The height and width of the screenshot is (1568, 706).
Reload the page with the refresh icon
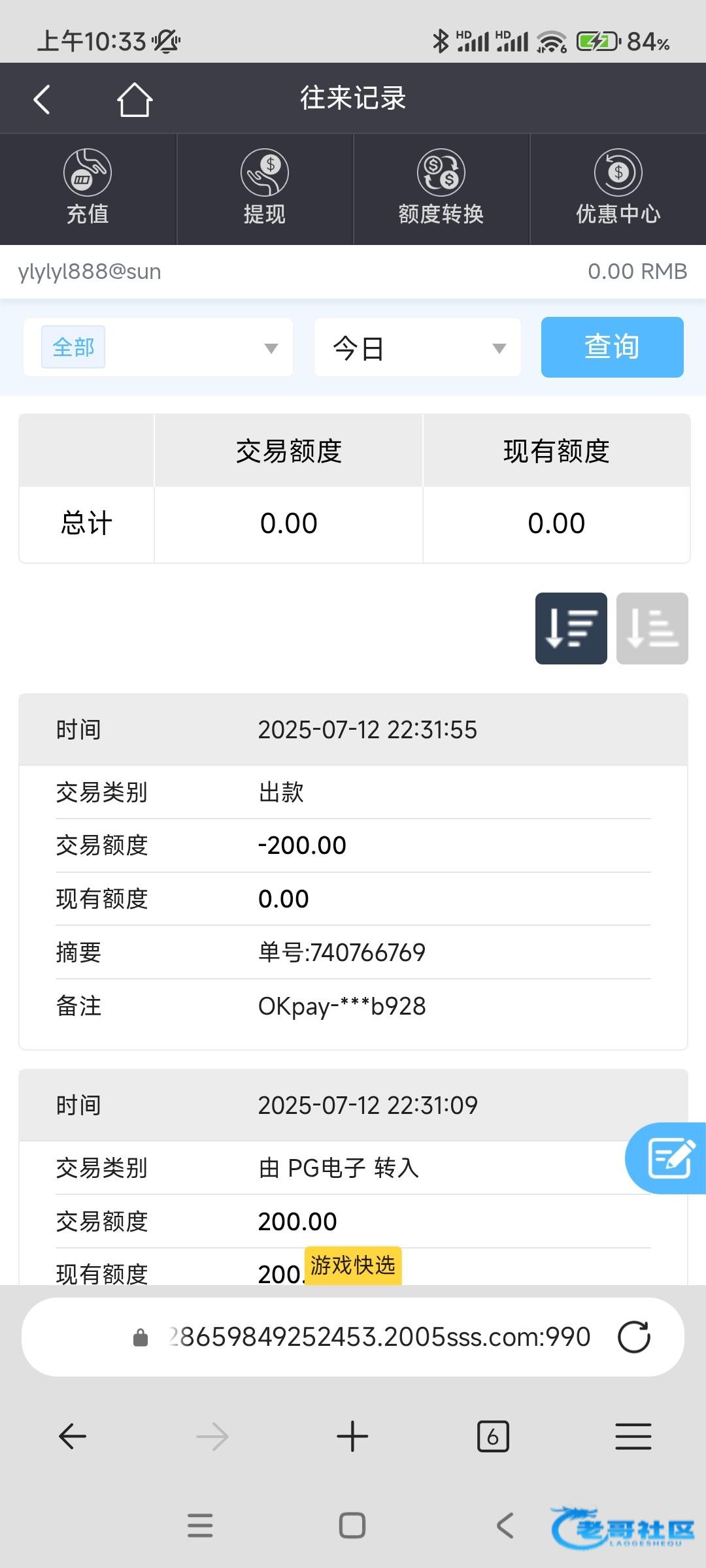(x=634, y=1337)
